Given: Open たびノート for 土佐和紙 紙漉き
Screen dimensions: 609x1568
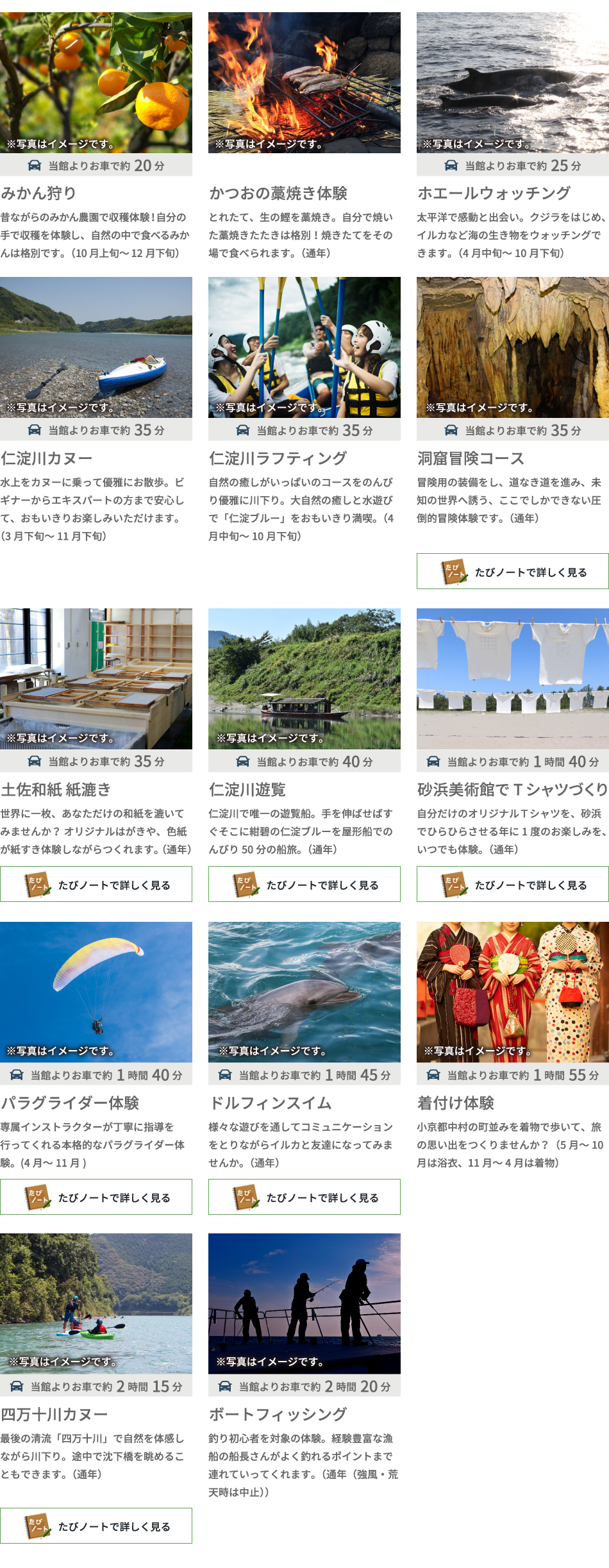Looking at the screenshot, I should click(96, 884).
